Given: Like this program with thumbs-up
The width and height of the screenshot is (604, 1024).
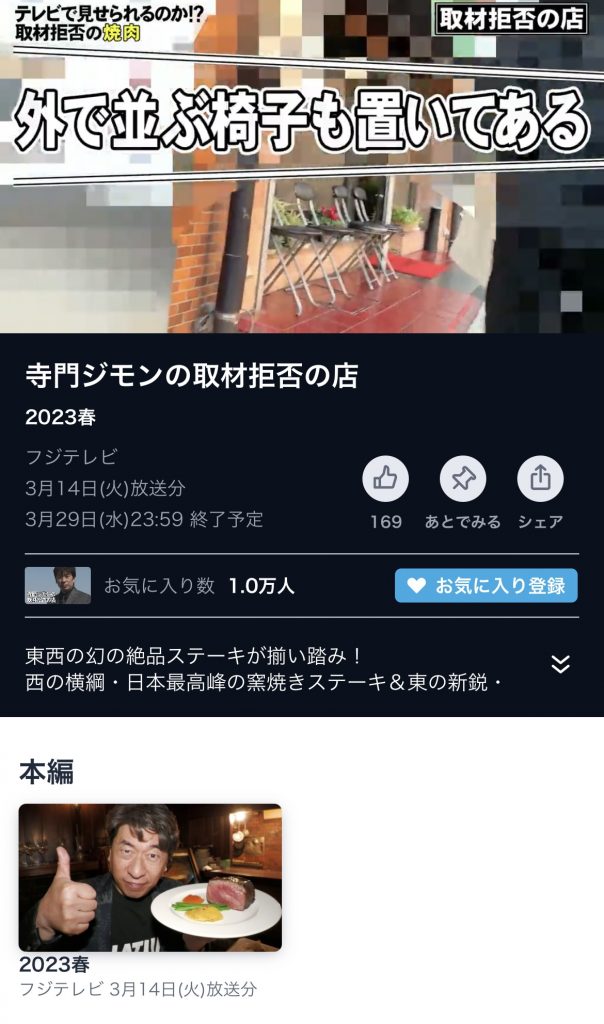Looking at the screenshot, I should tap(386, 479).
